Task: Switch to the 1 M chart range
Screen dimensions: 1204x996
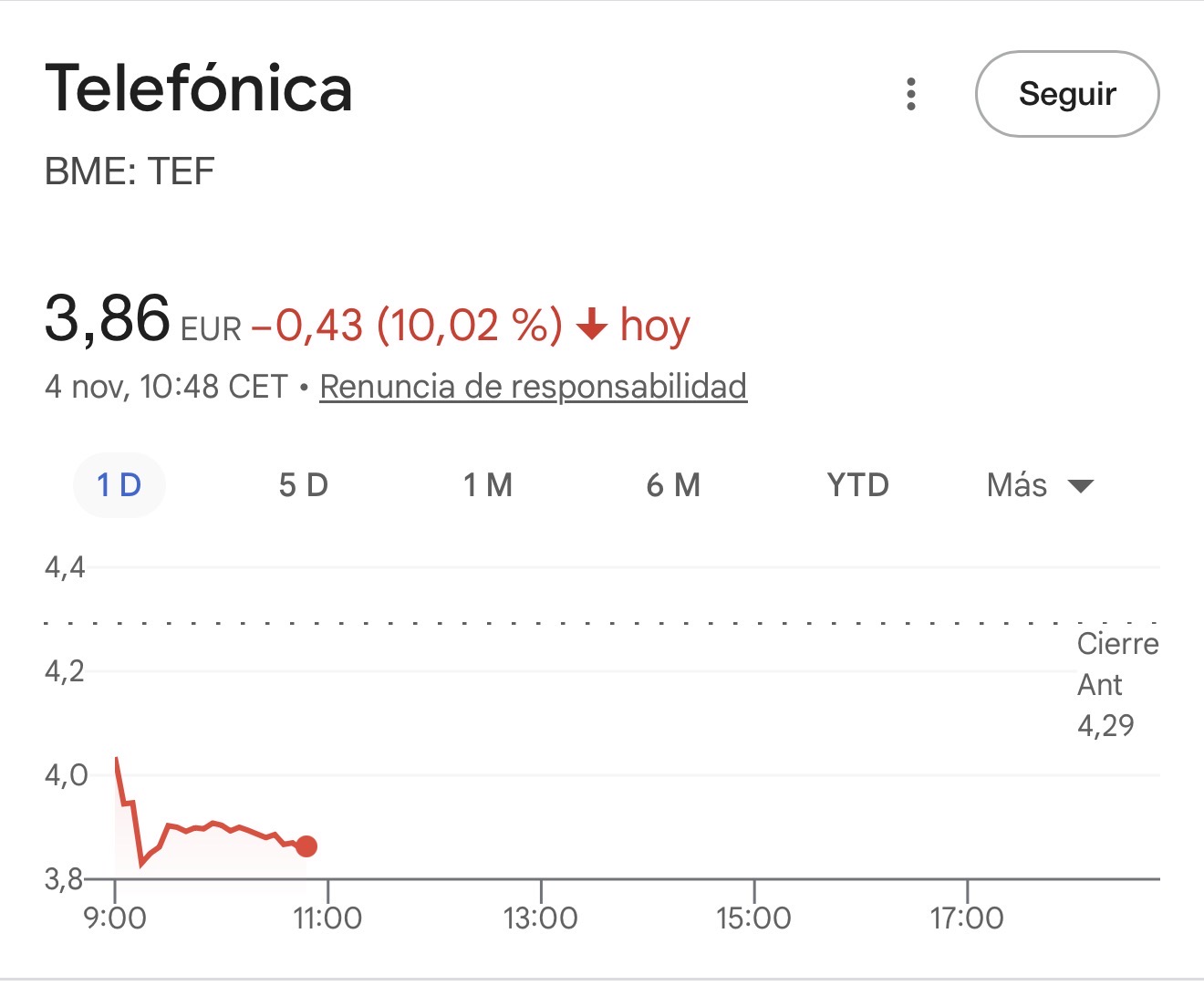Action: pyautogui.click(x=488, y=485)
